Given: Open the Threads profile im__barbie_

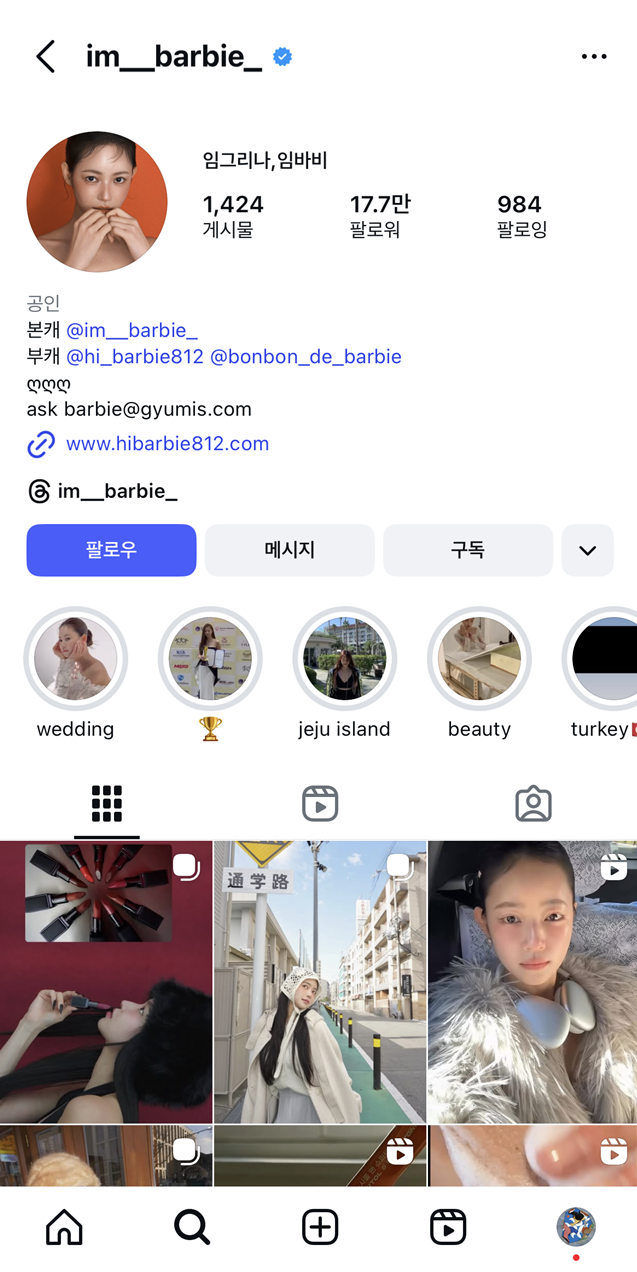Looking at the screenshot, I should tap(117, 491).
